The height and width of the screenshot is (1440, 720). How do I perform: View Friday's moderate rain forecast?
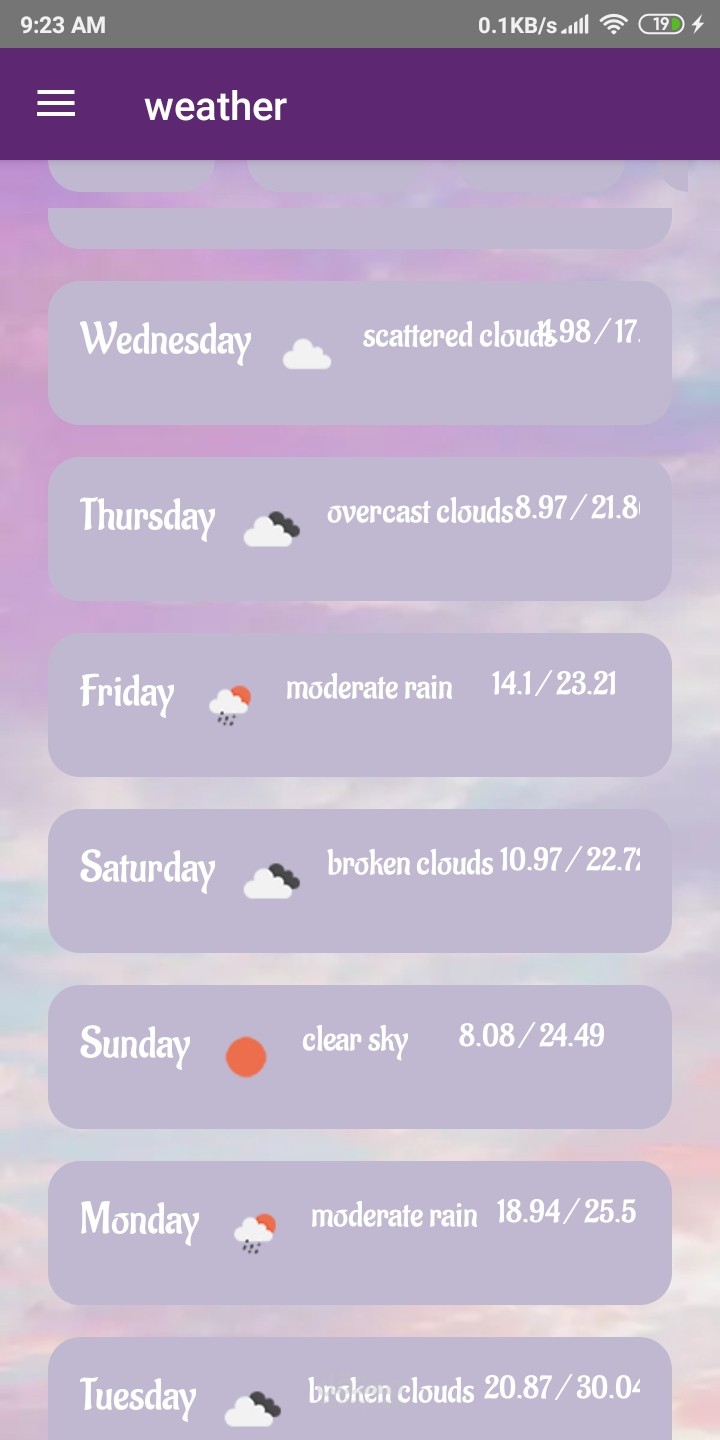click(x=360, y=705)
